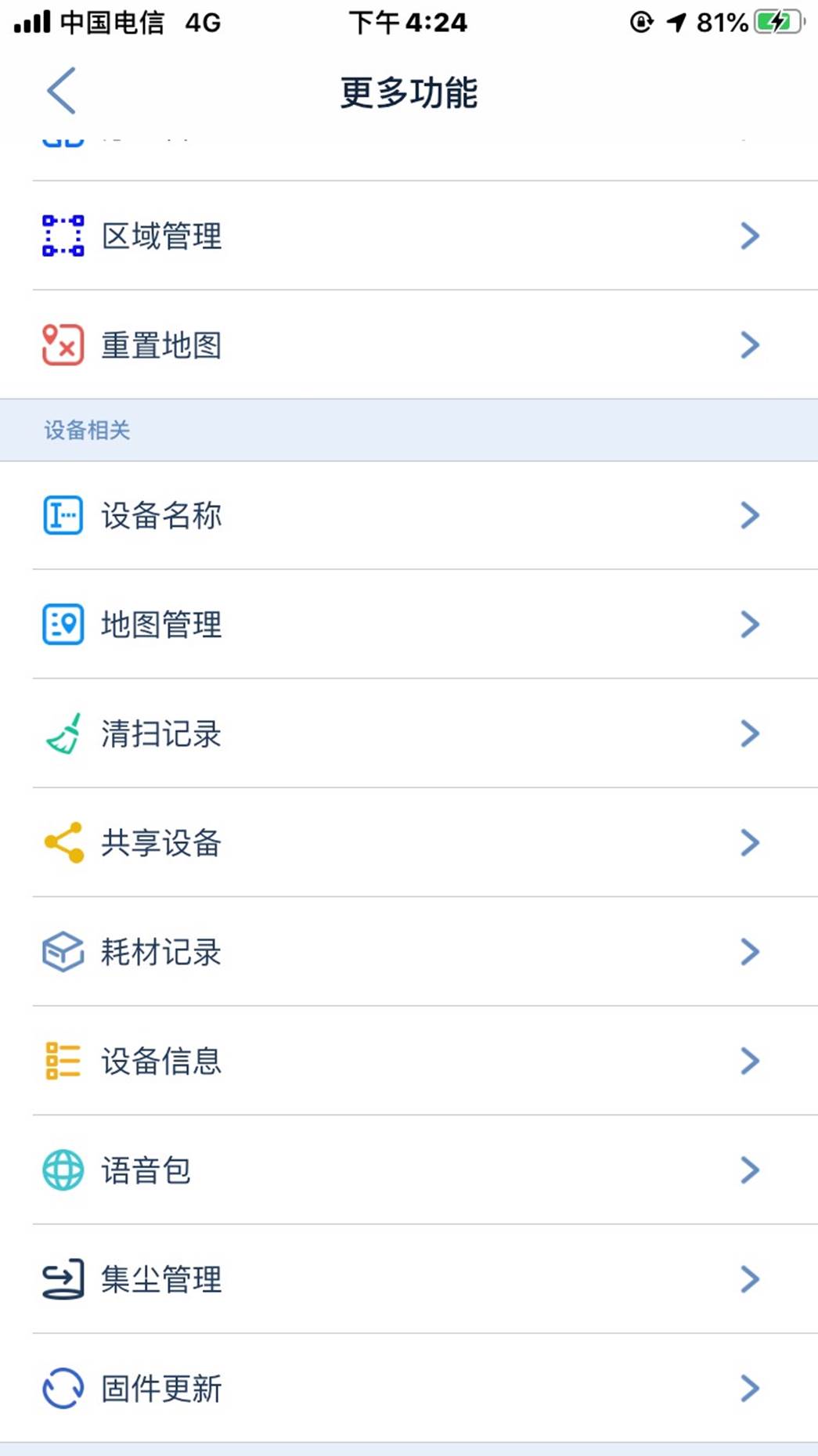Screen dimensions: 818x1456
Task: View 耗材记录 consumables record
Action: 409,952
